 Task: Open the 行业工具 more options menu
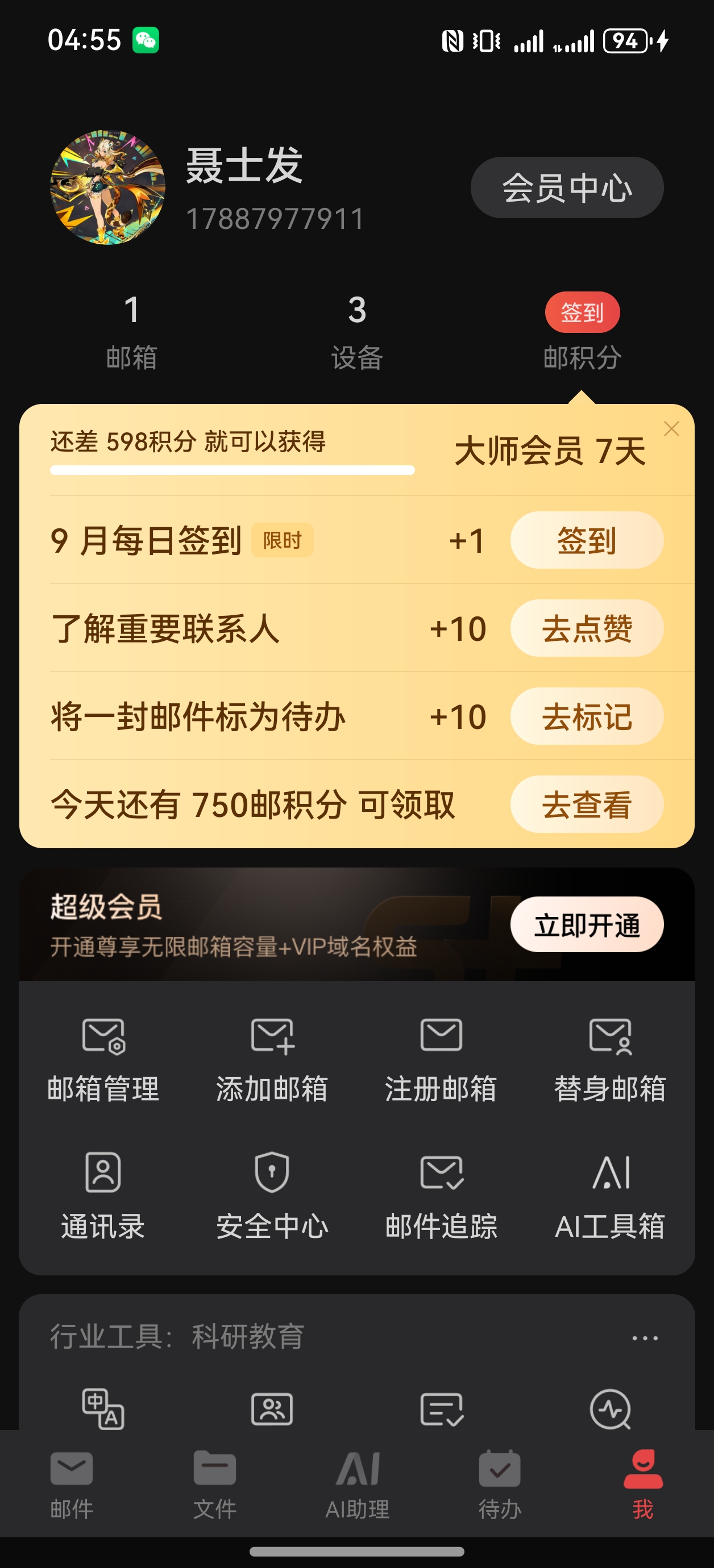pos(645,1338)
